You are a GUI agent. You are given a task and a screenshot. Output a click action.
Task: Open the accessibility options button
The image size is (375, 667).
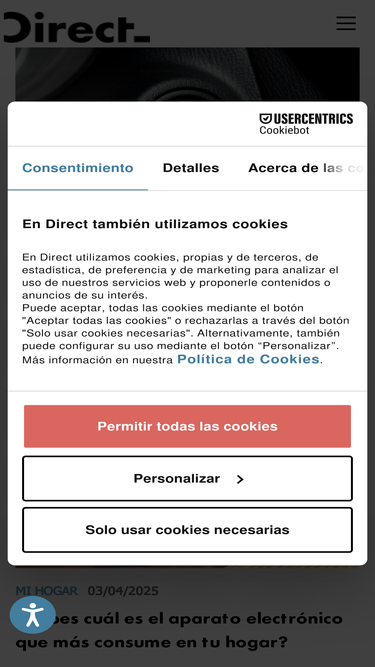point(33,615)
